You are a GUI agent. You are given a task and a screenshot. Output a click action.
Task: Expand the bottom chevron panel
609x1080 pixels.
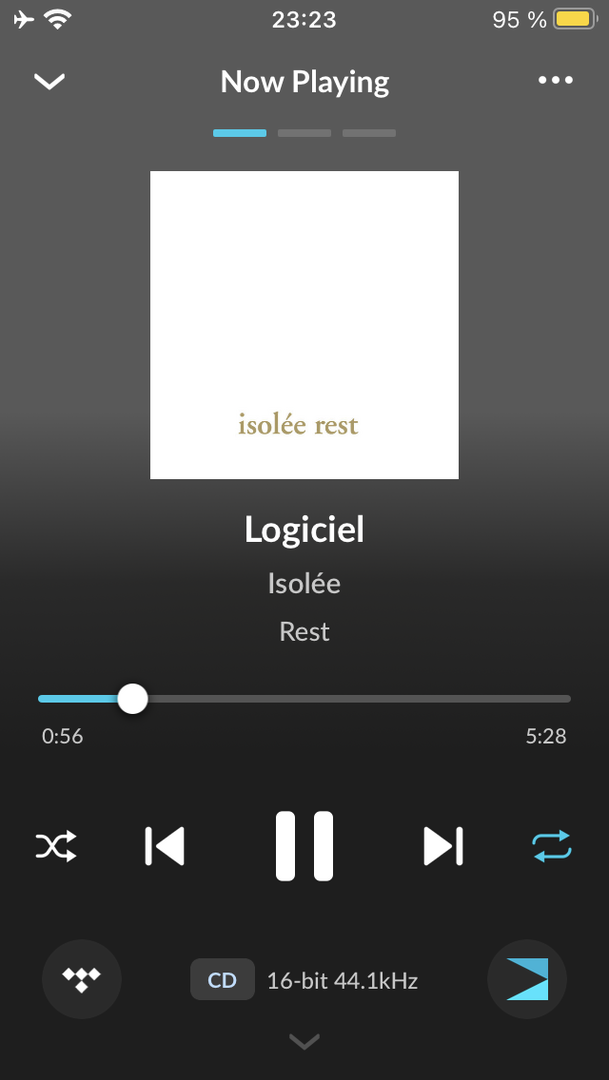coord(304,1042)
